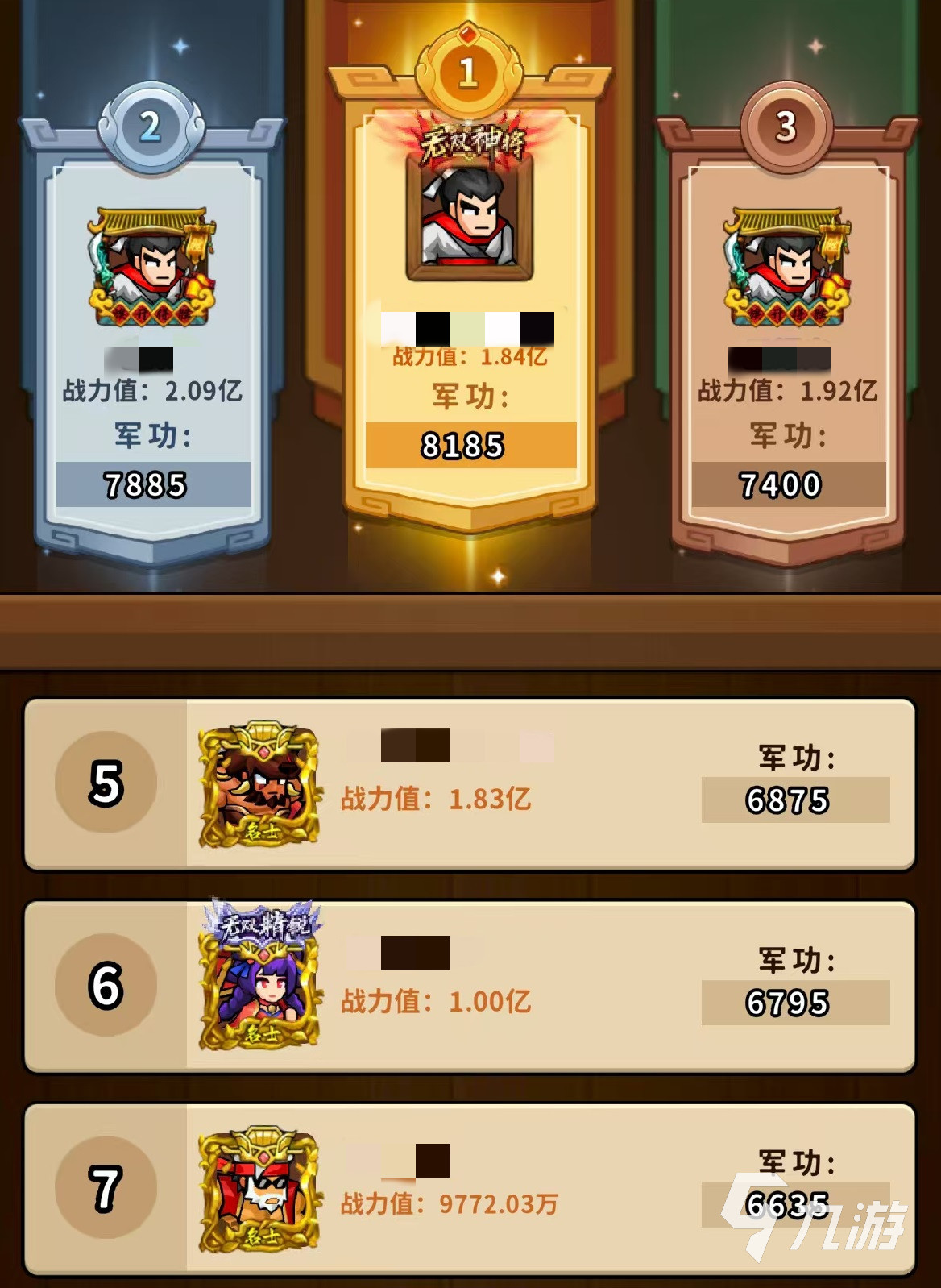Select the rank 3 player with 7400 merit
Screen dimensions: 941x1288
coord(787,355)
